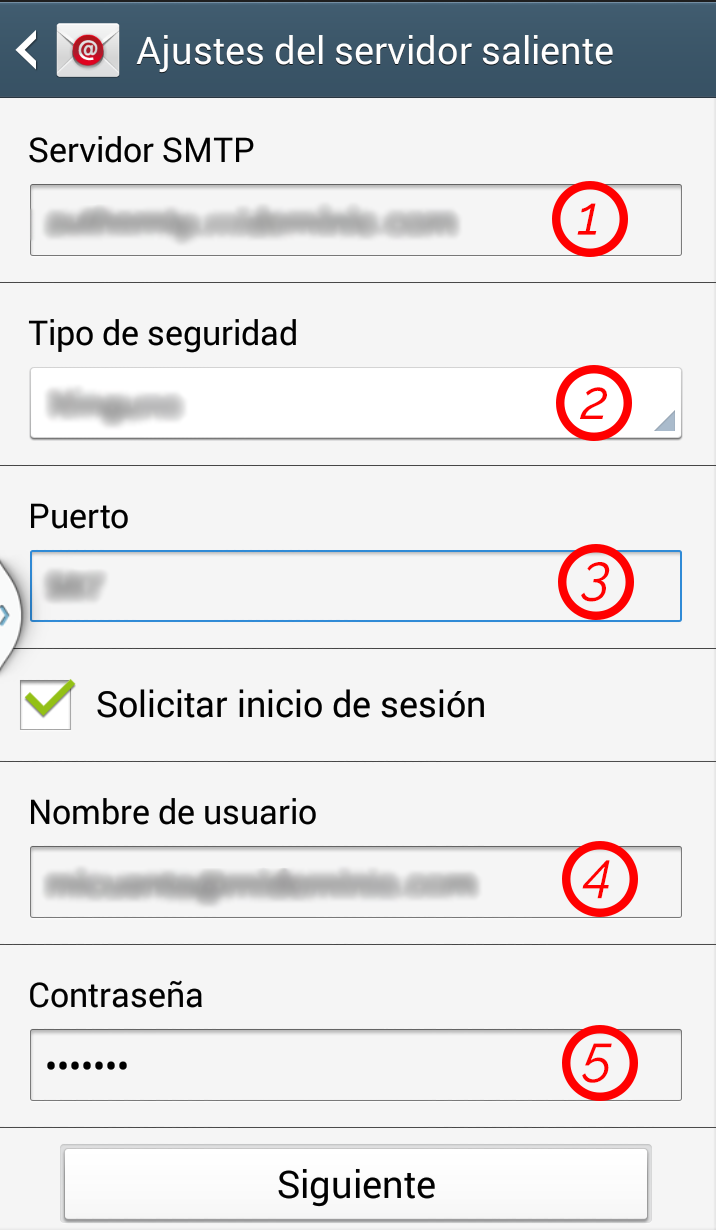Continue with the Siguiente button

pos(356,1185)
